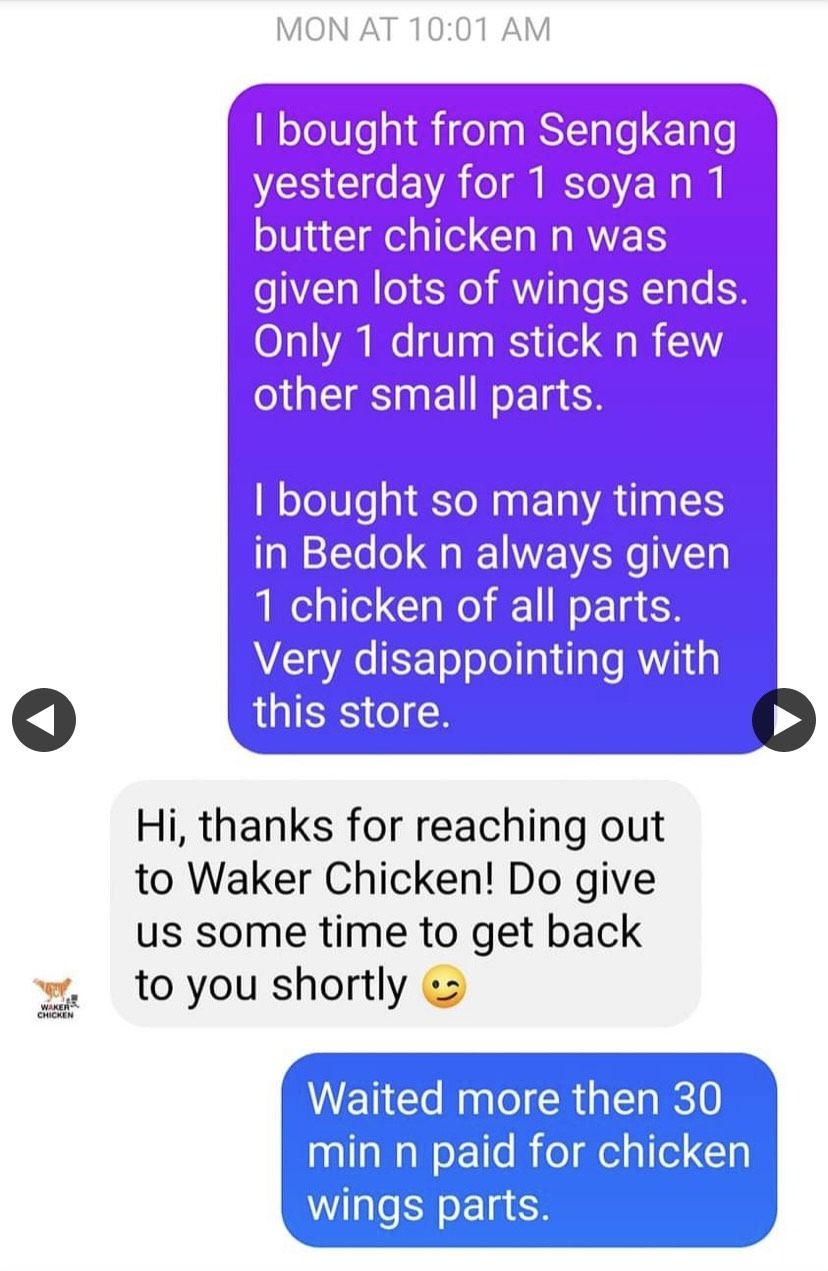This screenshot has height=1271, width=828.
Task: Open the Waker Chicken profile avatar
Action: pyautogui.click(x=57, y=997)
